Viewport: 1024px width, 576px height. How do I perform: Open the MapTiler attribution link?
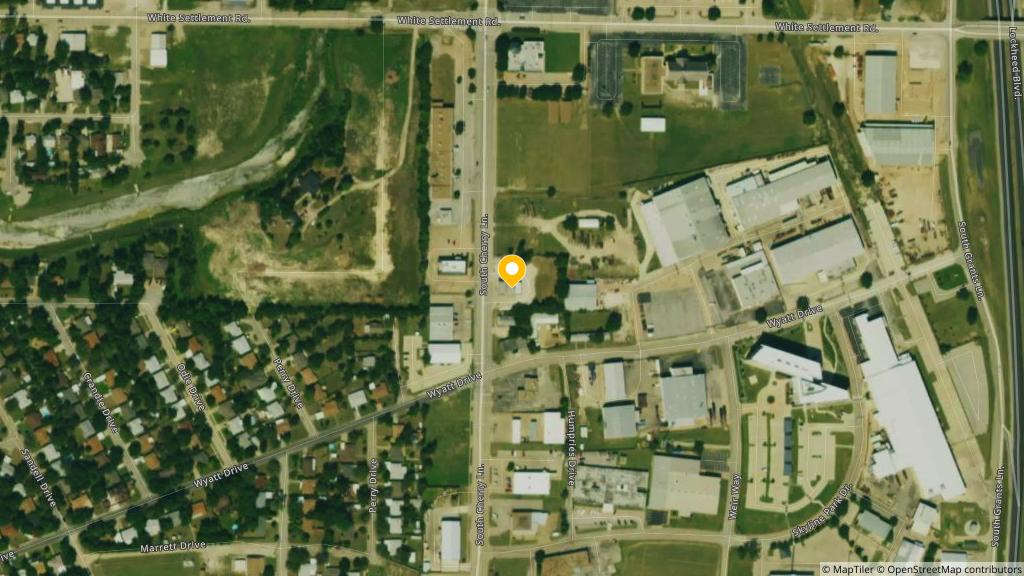tap(851, 569)
